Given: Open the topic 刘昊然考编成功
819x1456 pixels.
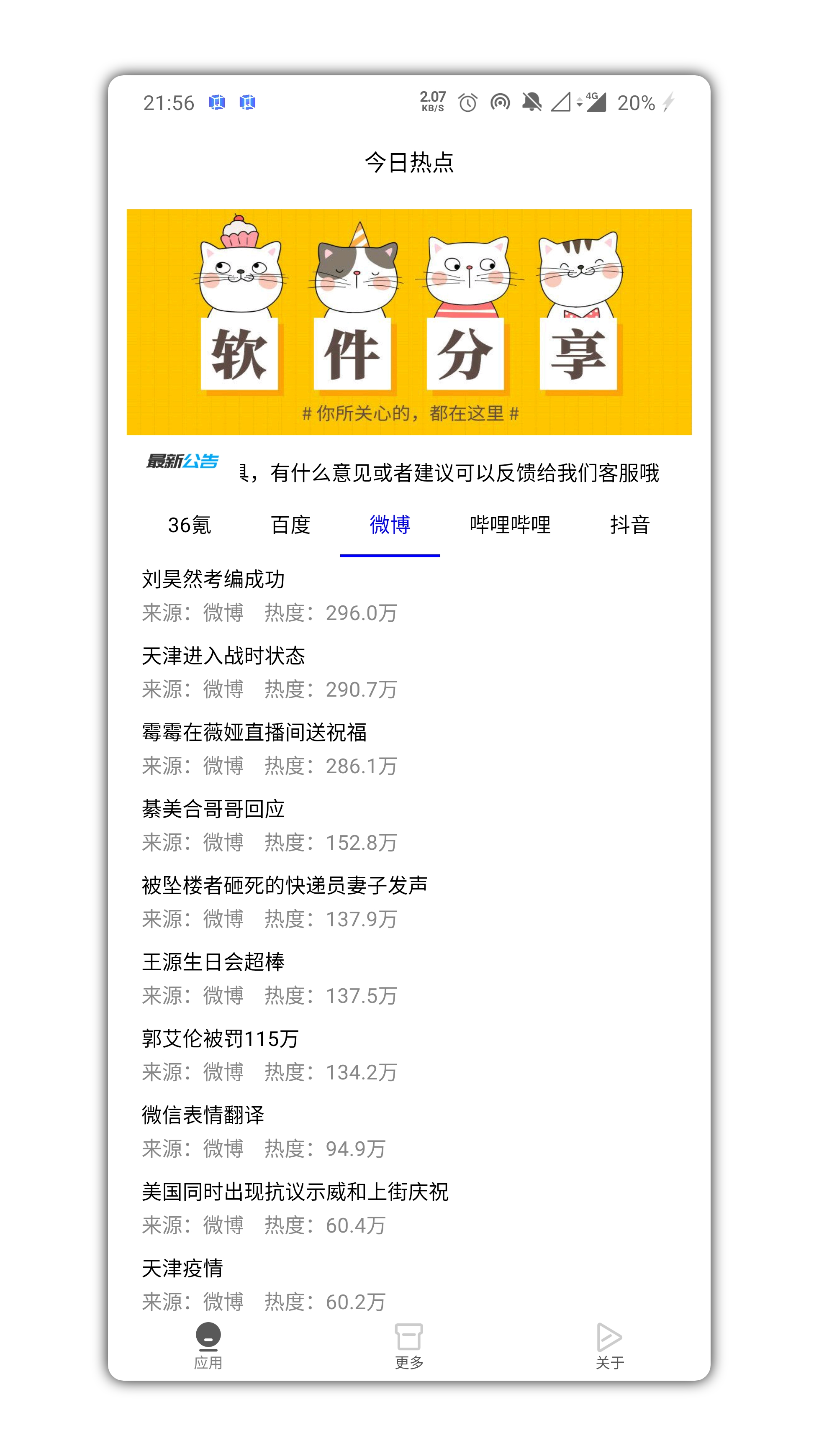Looking at the screenshot, I should [x=213, y=580].
